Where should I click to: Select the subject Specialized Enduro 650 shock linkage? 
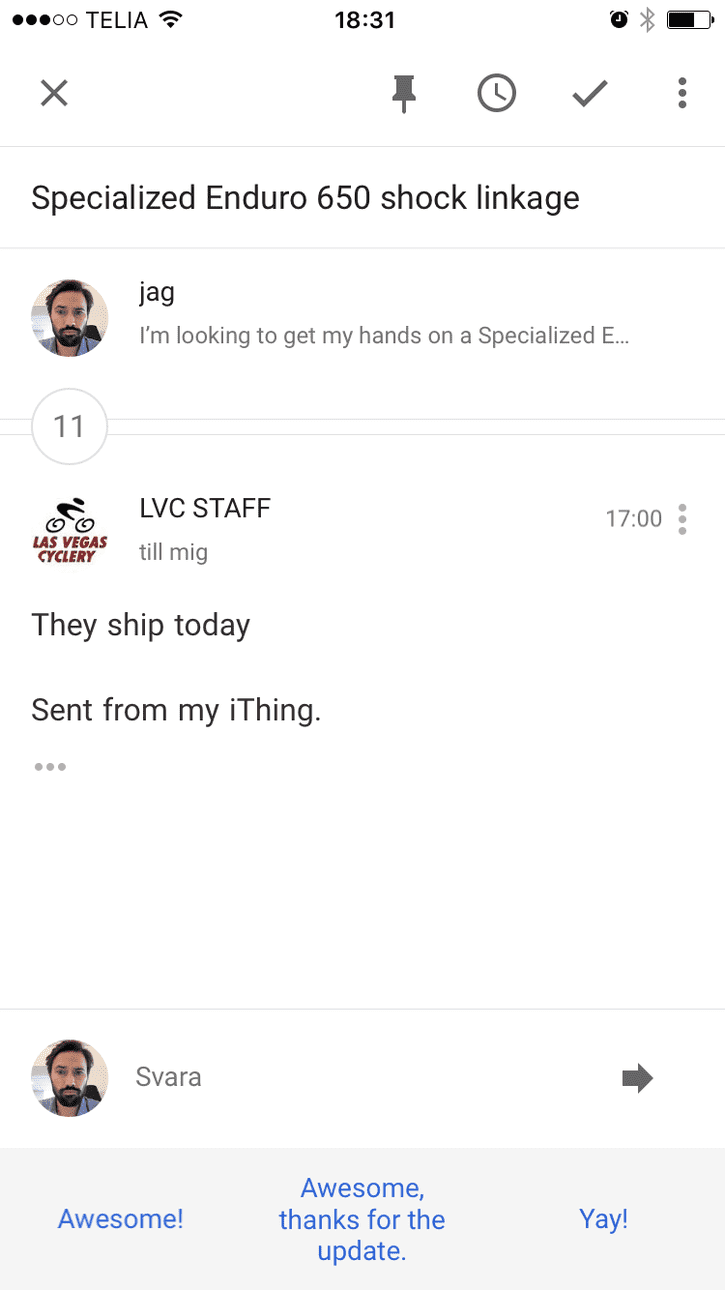(305, 197)
